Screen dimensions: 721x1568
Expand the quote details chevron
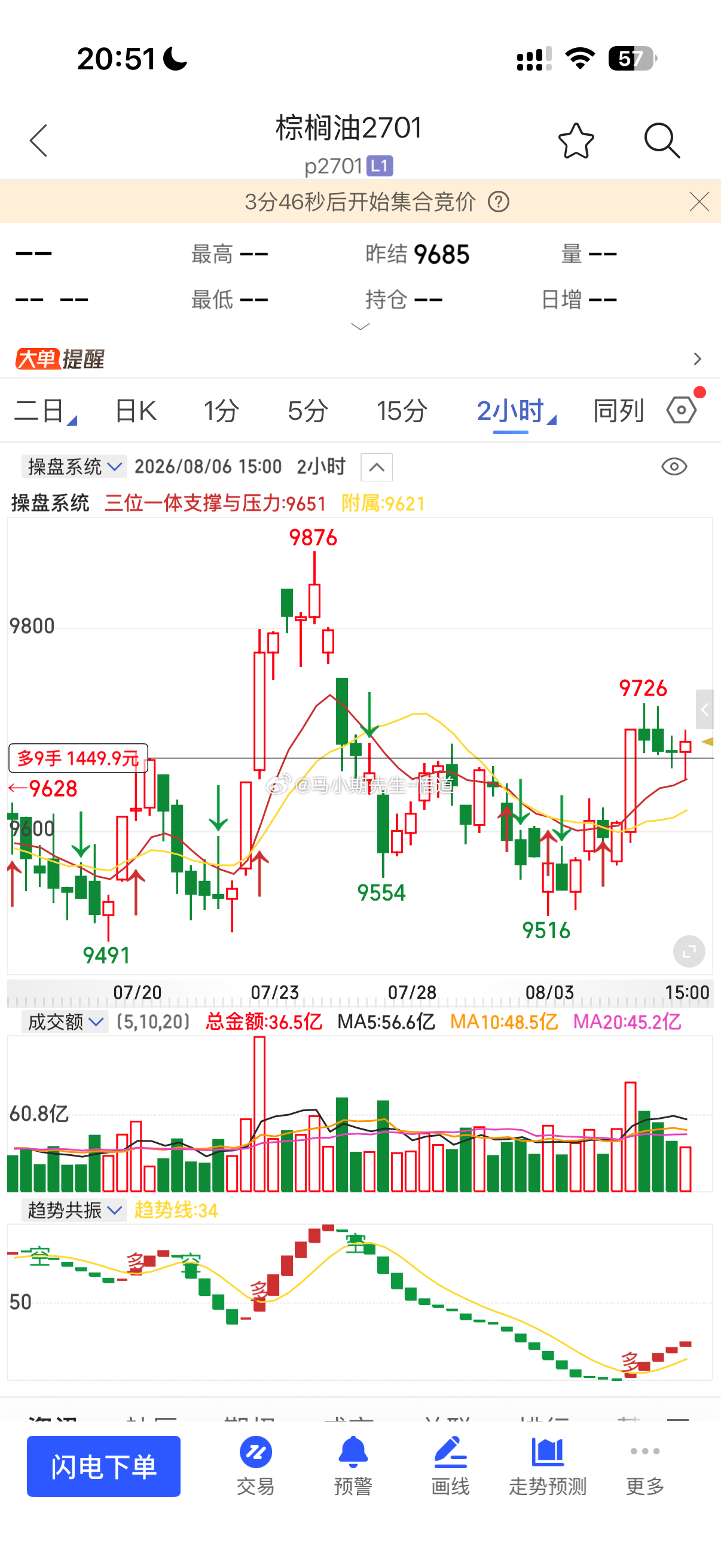(360, 327)
